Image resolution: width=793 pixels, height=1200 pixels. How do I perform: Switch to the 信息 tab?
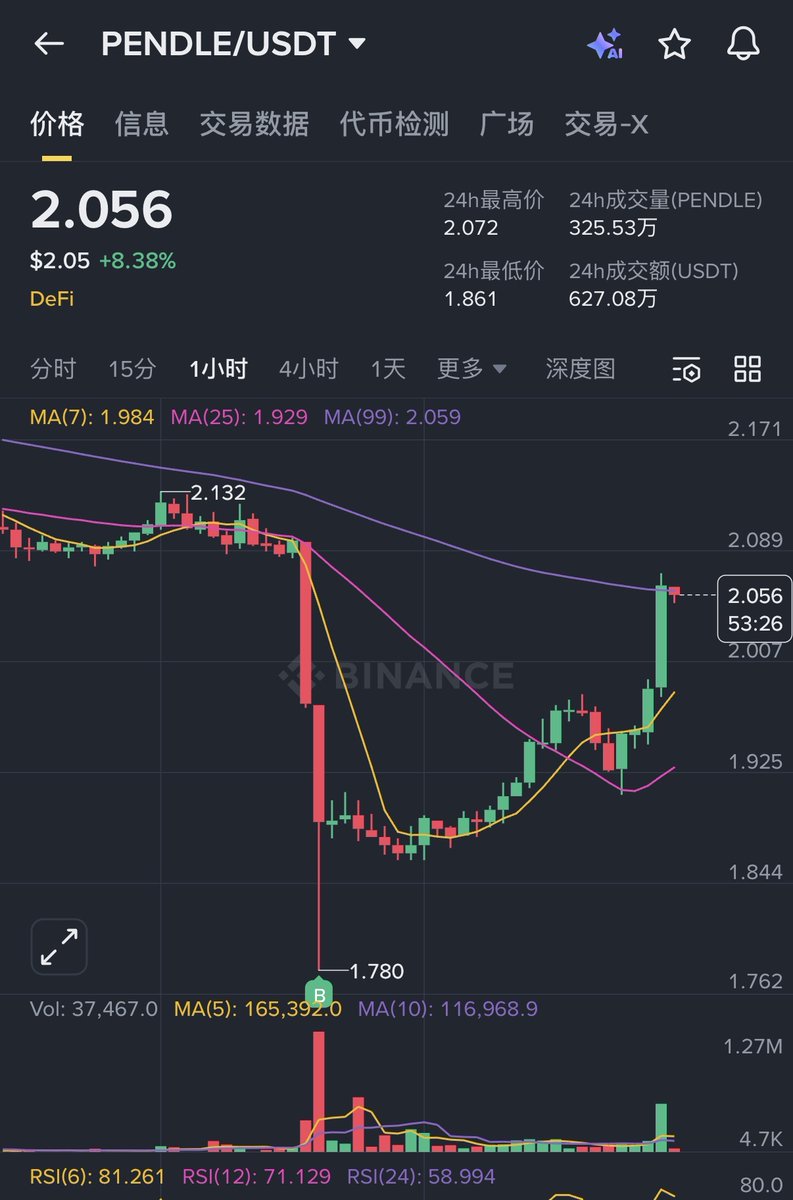(x=142, y=124)
